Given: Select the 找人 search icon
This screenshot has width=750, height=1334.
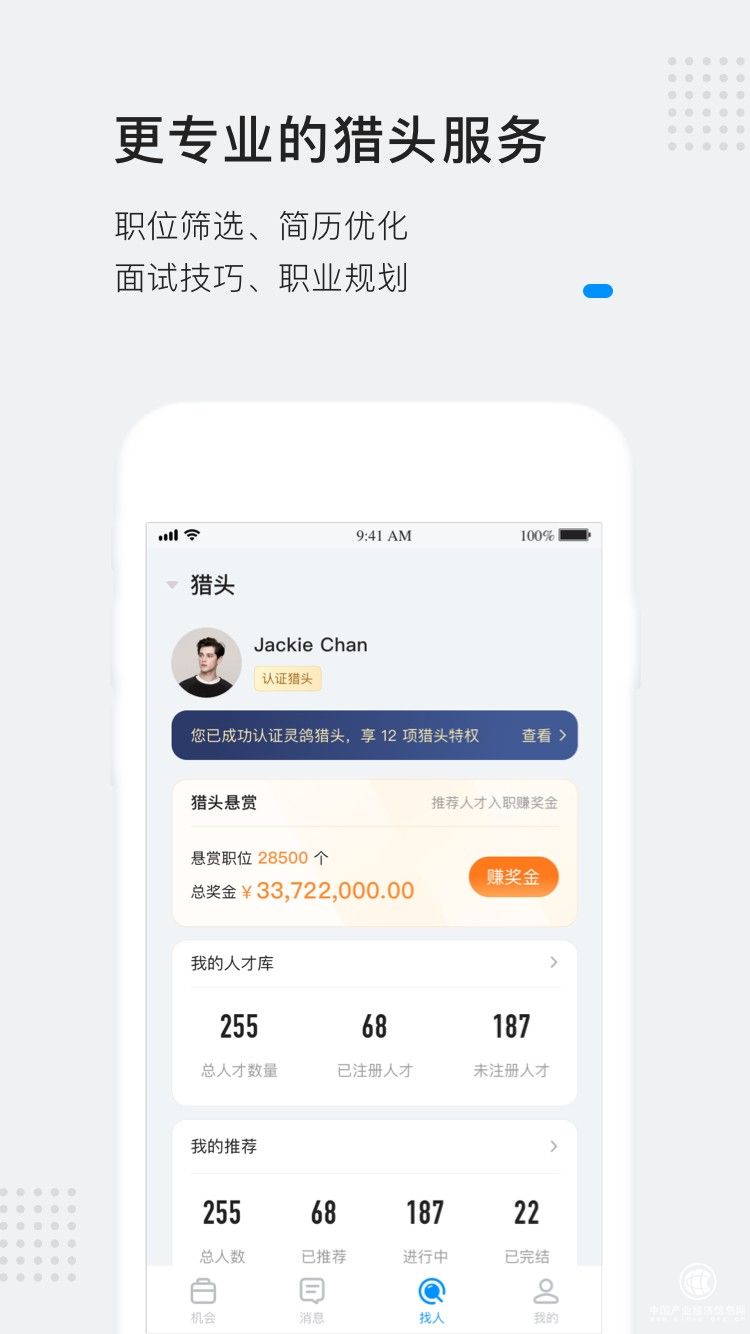Looking at the screenshot, I should tap(430, 1290).
